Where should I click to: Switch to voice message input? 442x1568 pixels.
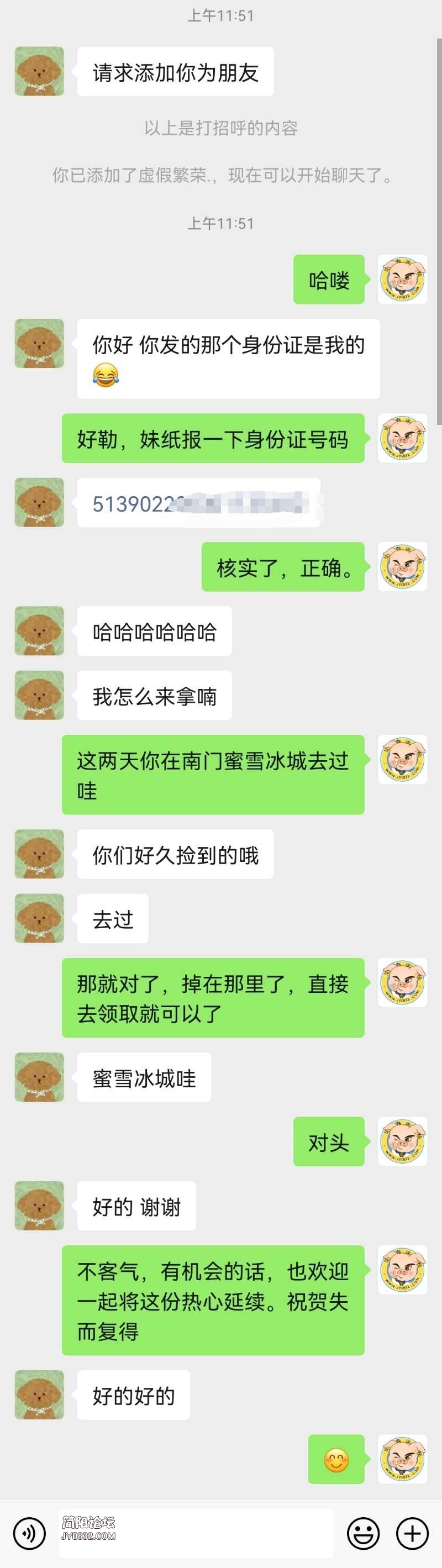(29, 1533)
